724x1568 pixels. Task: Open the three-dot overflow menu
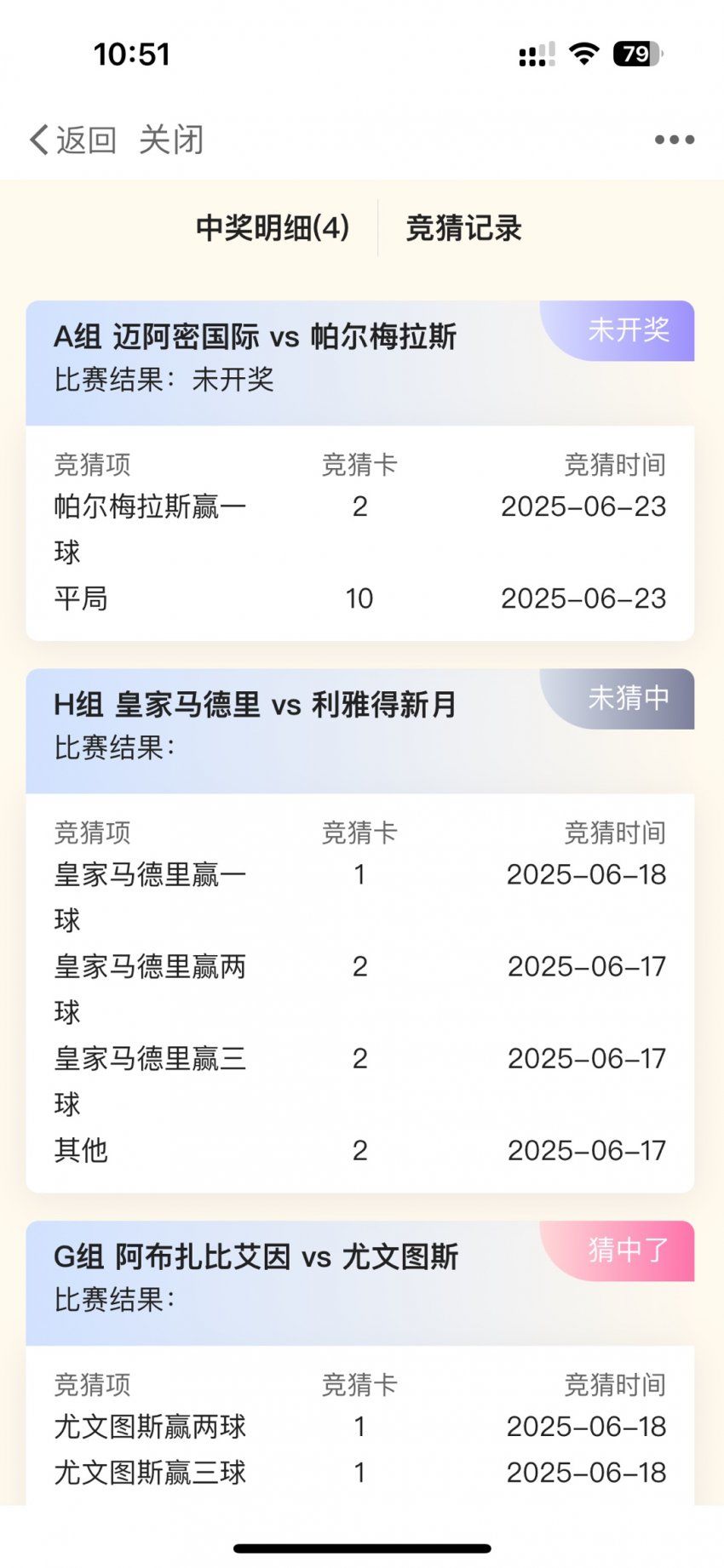675,140
